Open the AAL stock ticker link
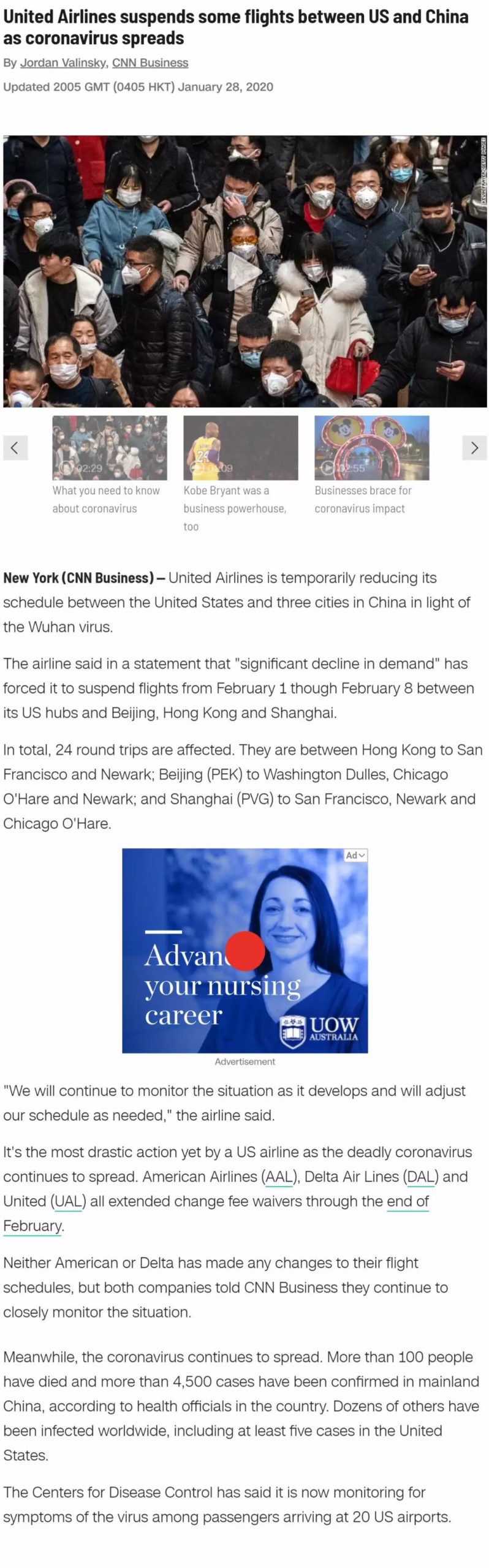Screen dimensions: 489x1568 point(278,1177)
